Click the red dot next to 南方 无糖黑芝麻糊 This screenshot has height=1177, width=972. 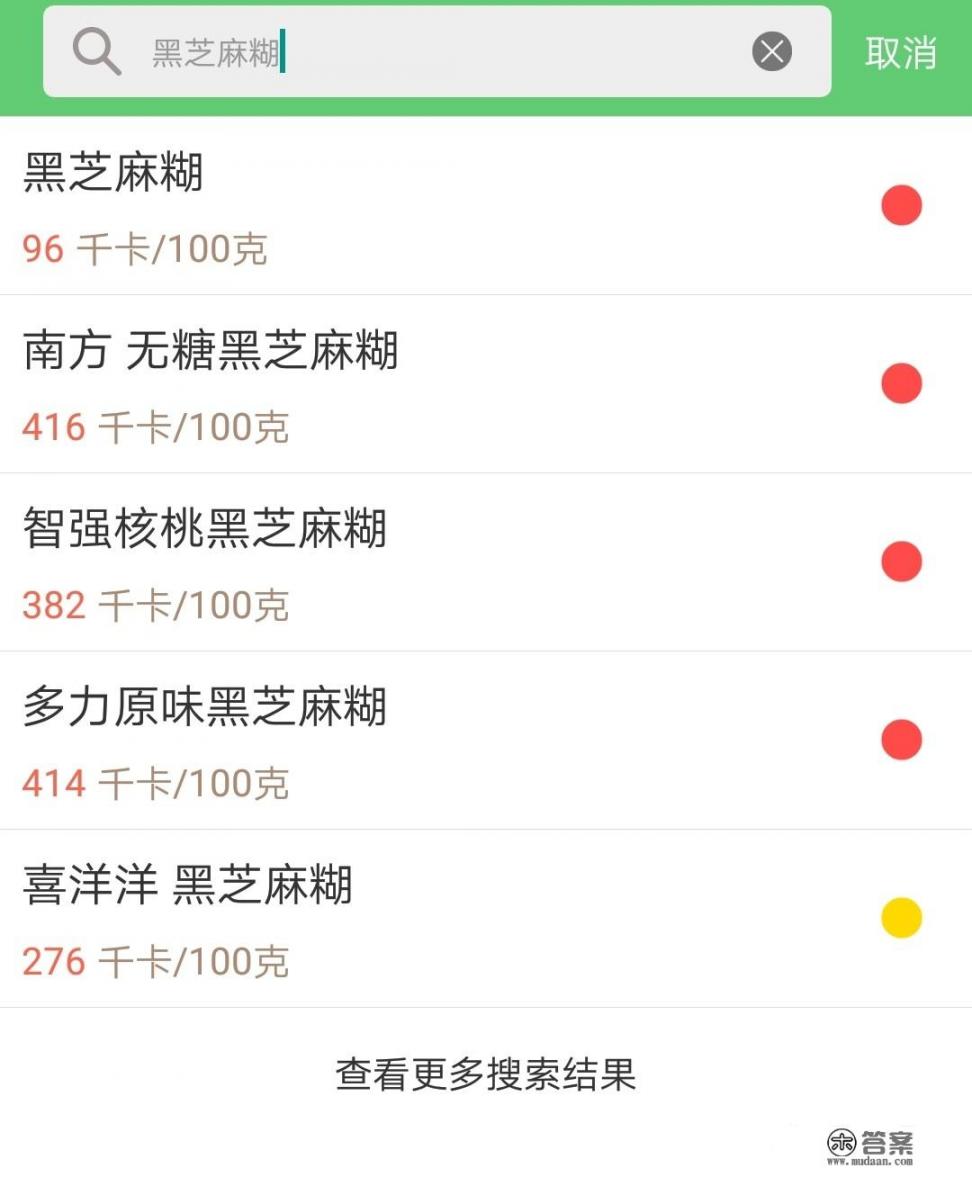point(901,382)
